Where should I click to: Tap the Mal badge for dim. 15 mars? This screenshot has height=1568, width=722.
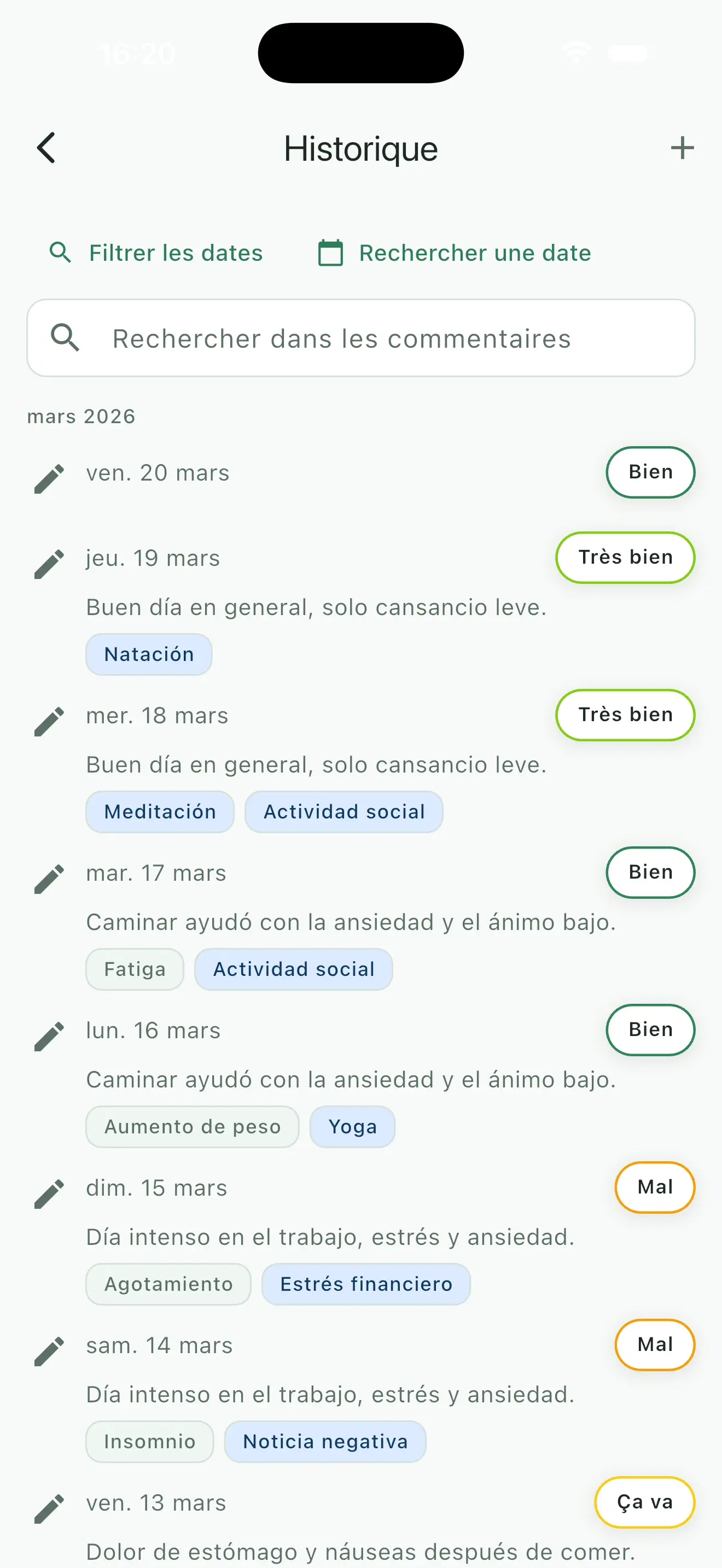click(654, 1187)
